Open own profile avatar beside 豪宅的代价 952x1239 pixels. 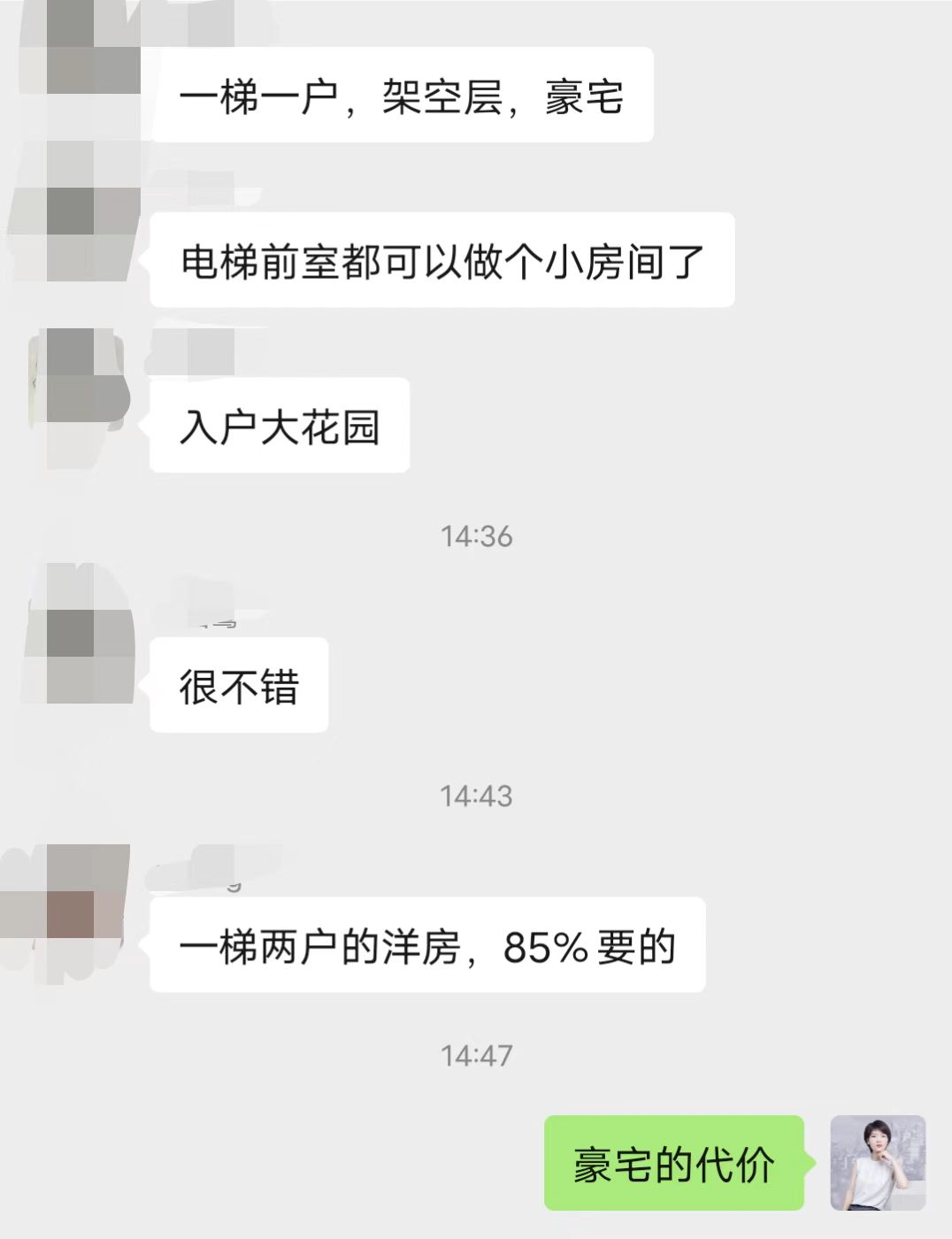pyautogui.click(x=877, y=1163)
